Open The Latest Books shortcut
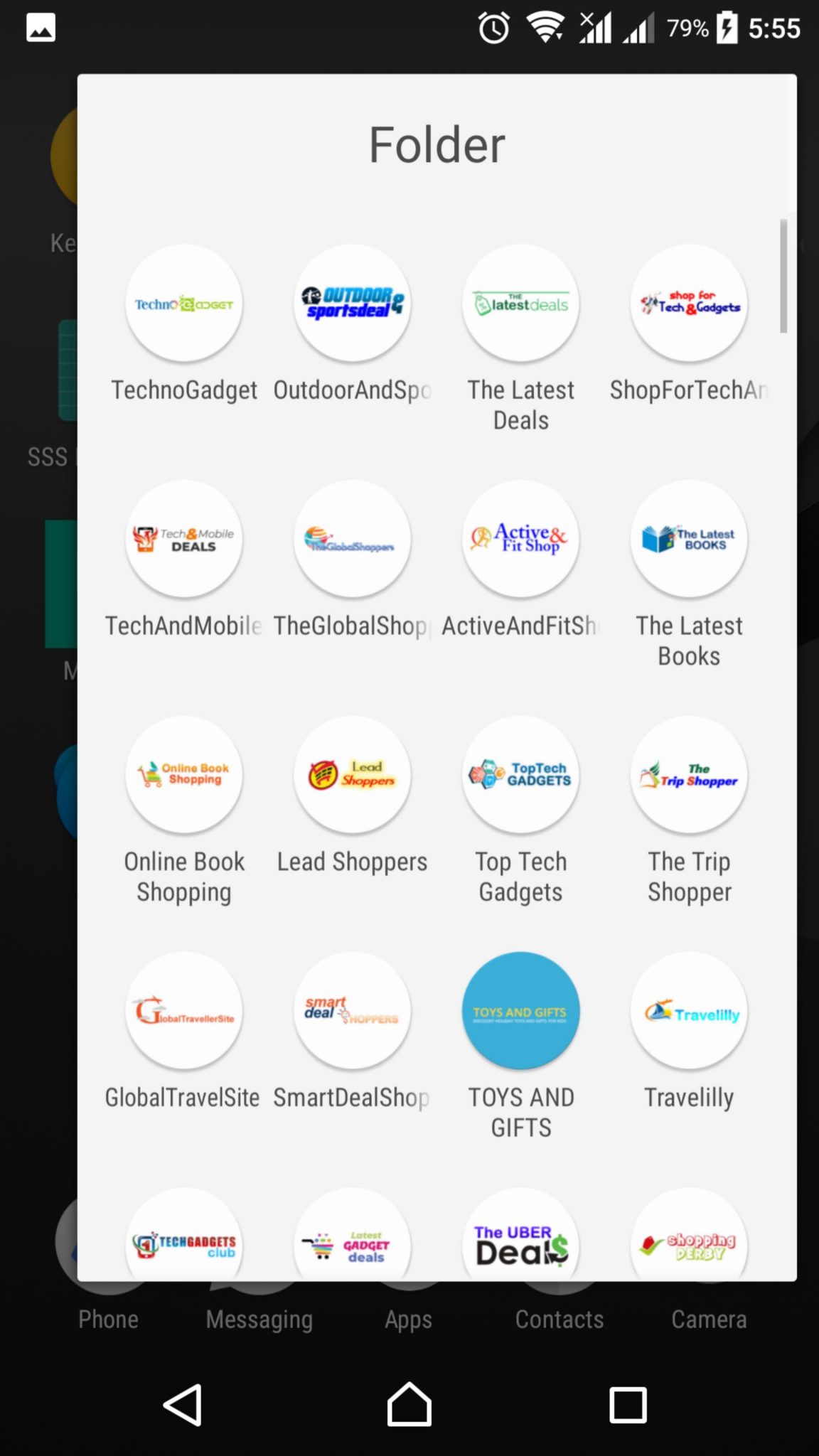The image size is (819, 1456). (689, 540)
